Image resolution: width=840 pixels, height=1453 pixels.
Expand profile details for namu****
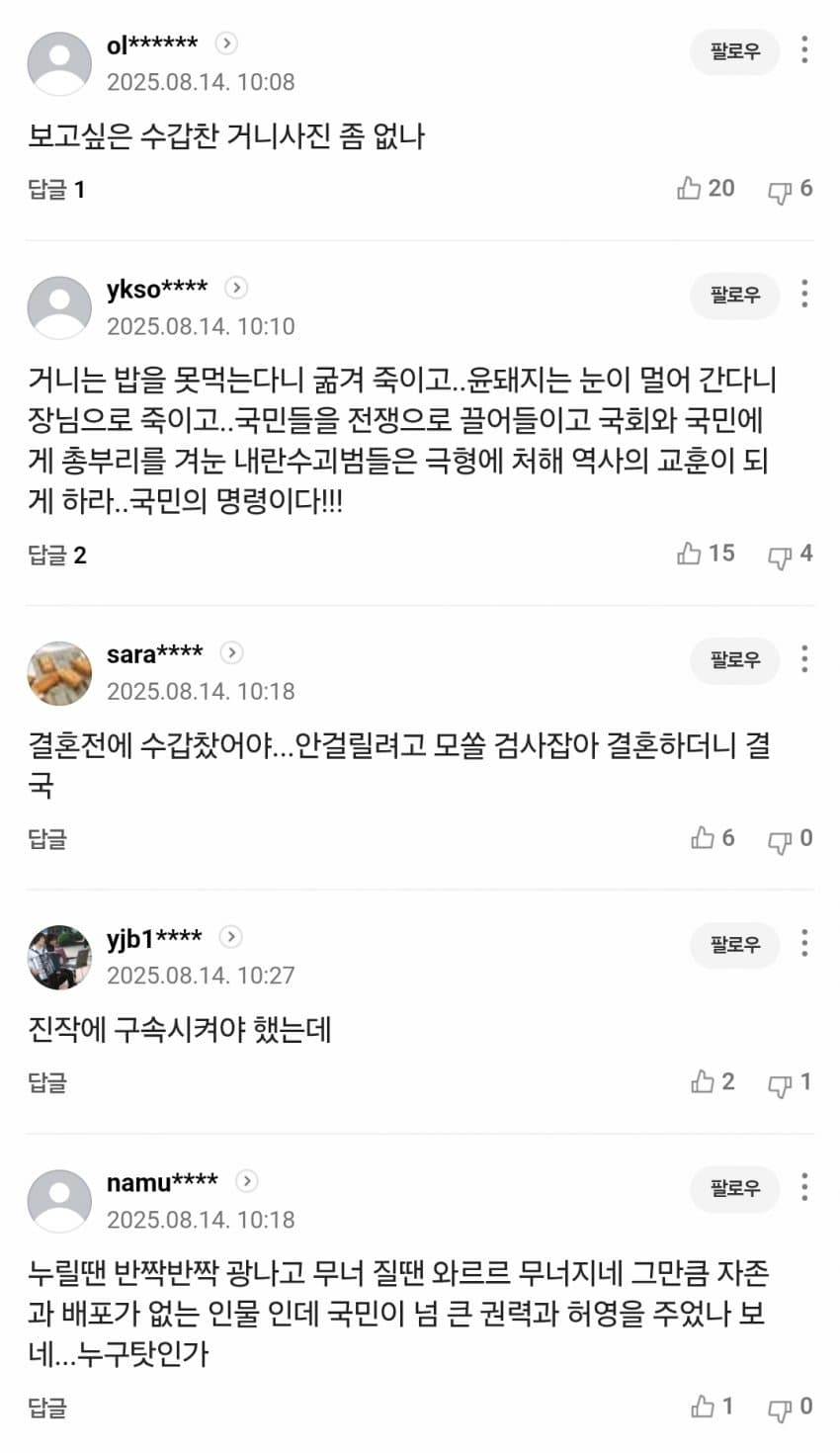point(246,1181)
